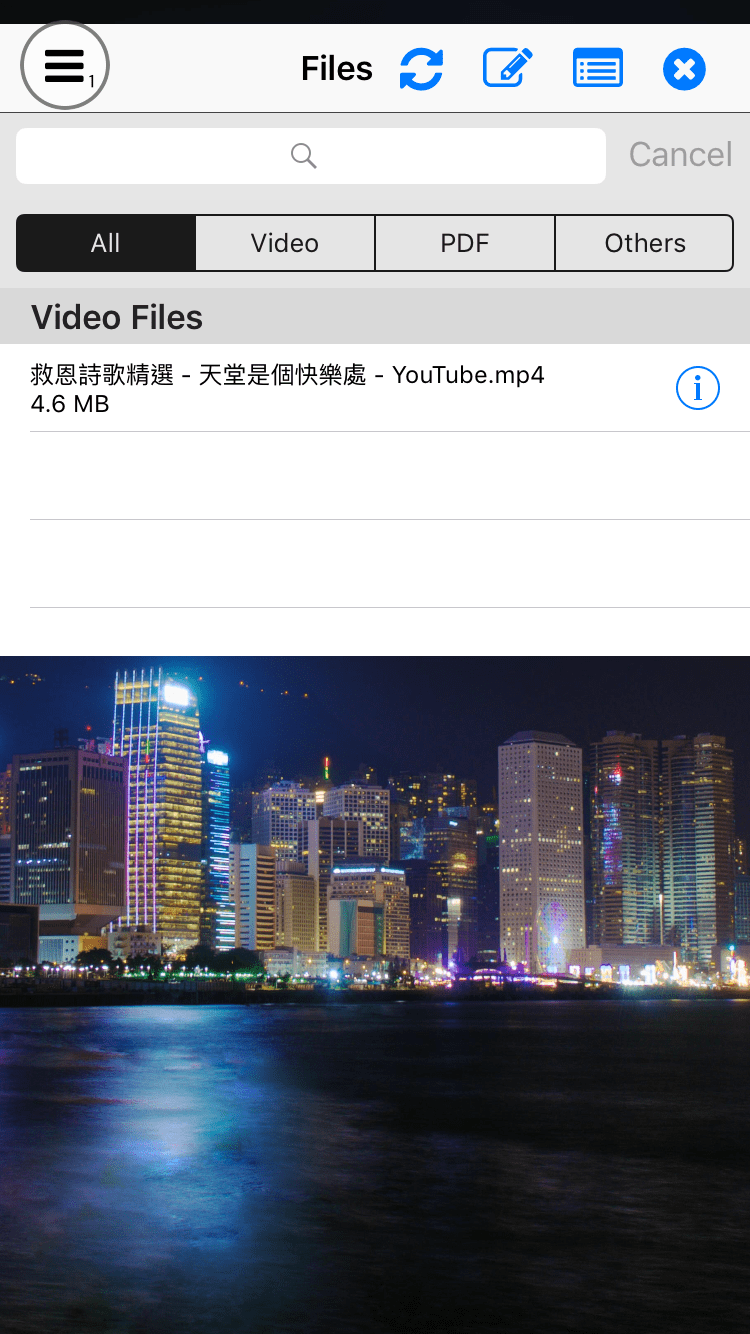View info for the YouTube.mp4 file
Screen dimensions: 750x1334
click(x=697, y=388)
